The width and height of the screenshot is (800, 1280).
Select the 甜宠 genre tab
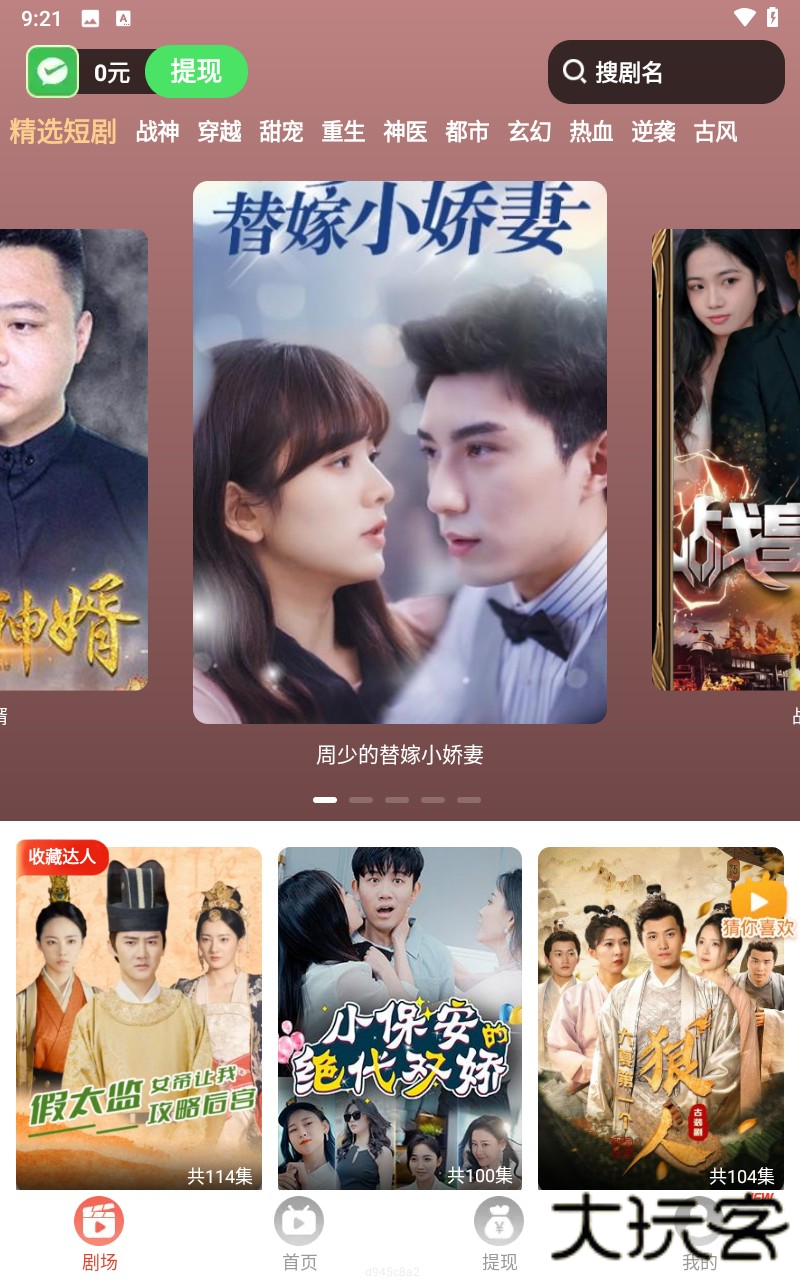pyautogui.click(x=280, y=131)
